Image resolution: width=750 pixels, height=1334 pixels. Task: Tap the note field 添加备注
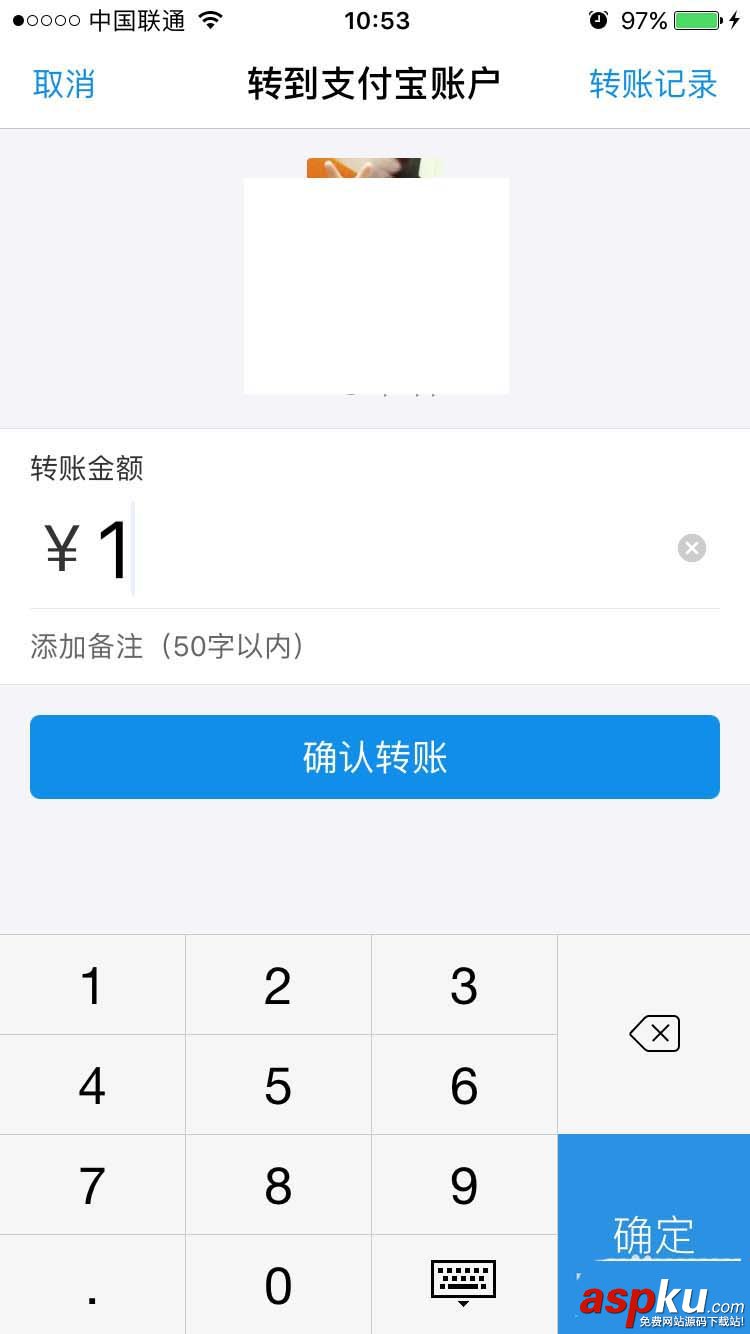click(168, 646)
